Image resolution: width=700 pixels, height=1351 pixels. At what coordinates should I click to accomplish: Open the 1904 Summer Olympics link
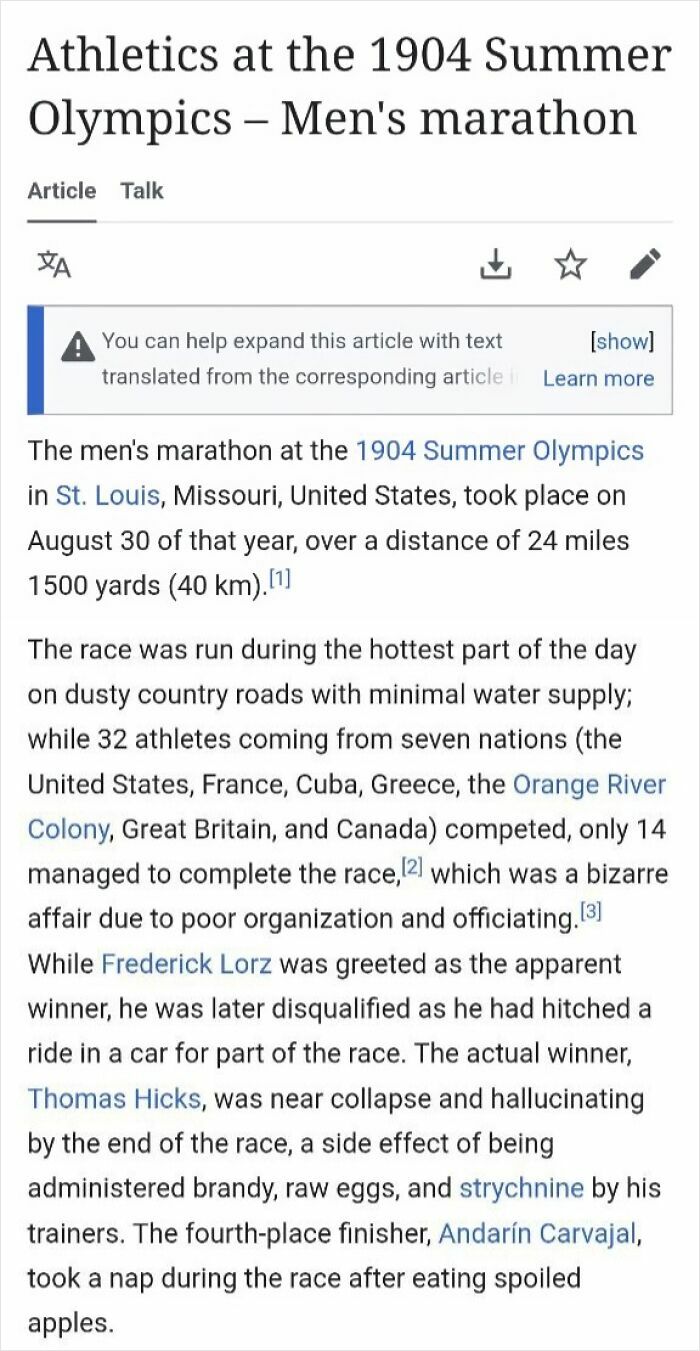(499, 450)
